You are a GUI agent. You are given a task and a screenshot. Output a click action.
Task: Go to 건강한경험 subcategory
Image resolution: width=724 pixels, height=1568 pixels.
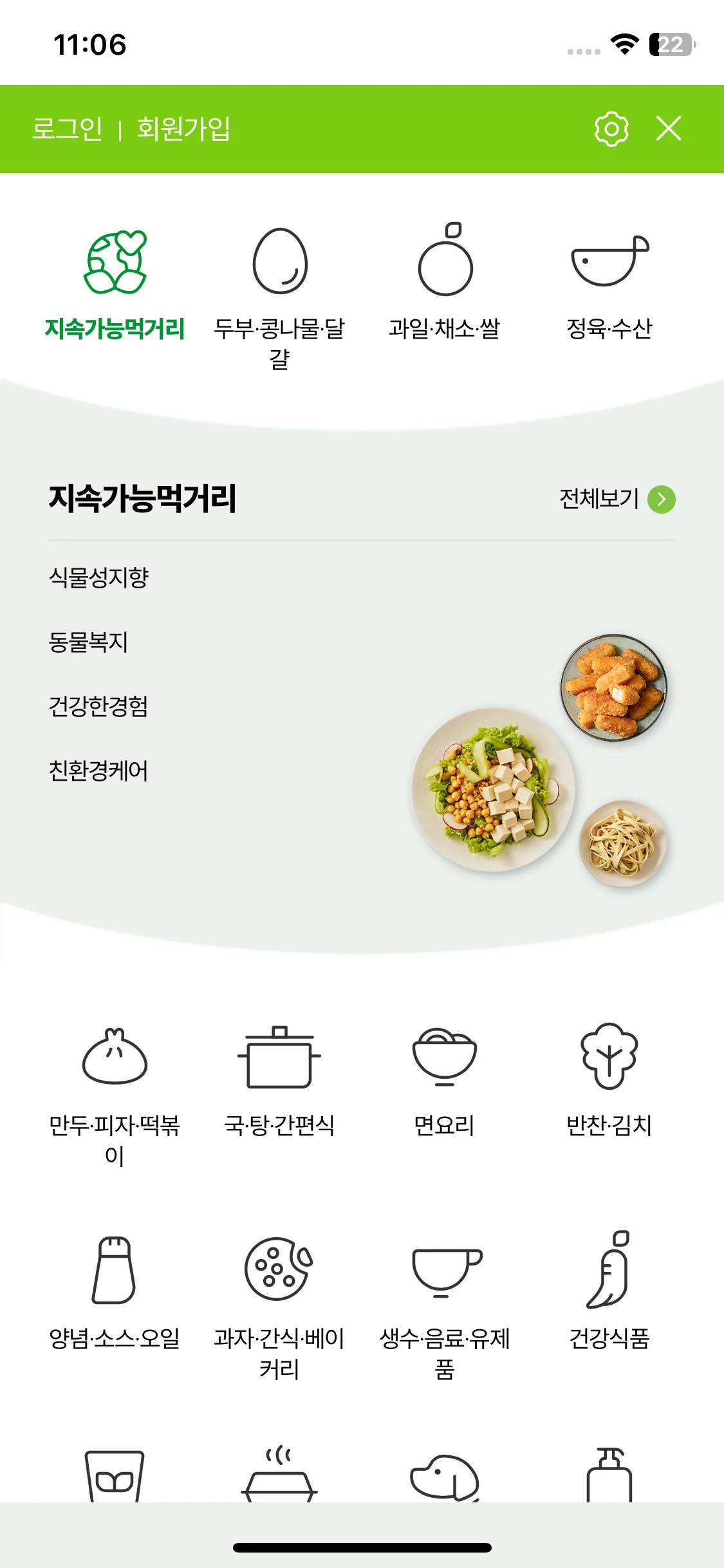tap(98, 706)
